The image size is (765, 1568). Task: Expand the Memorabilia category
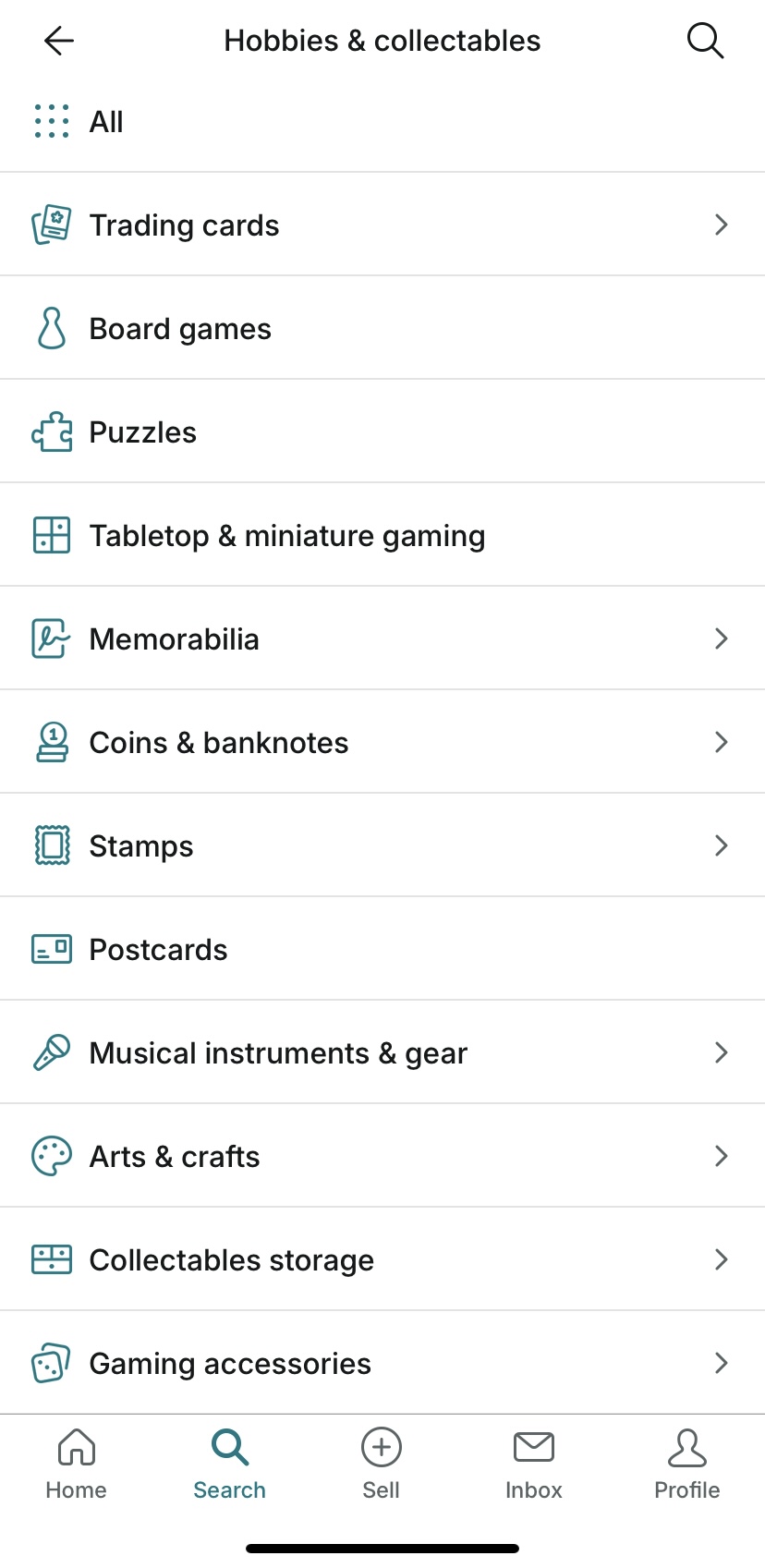click(721, 638)
